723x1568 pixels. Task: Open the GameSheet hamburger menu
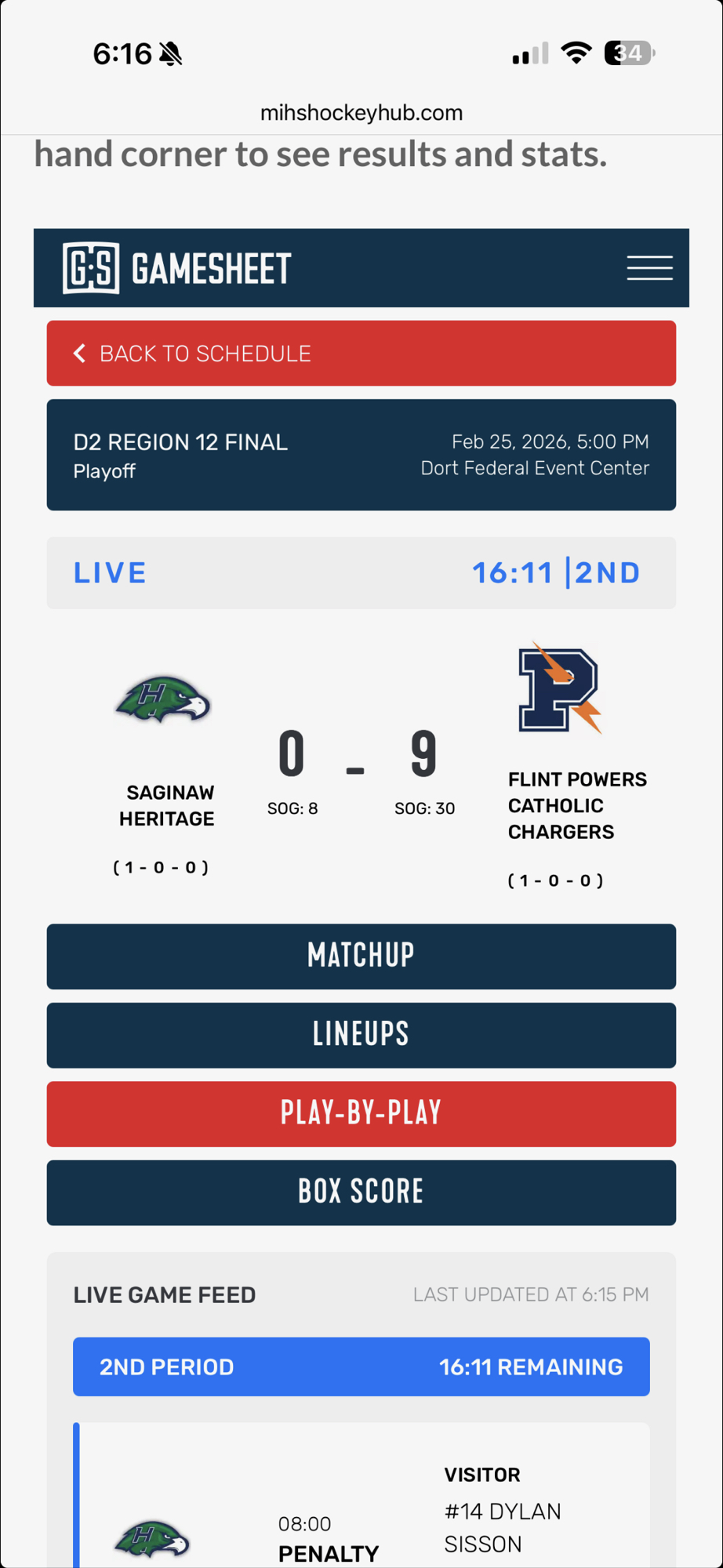click(649, 268)
